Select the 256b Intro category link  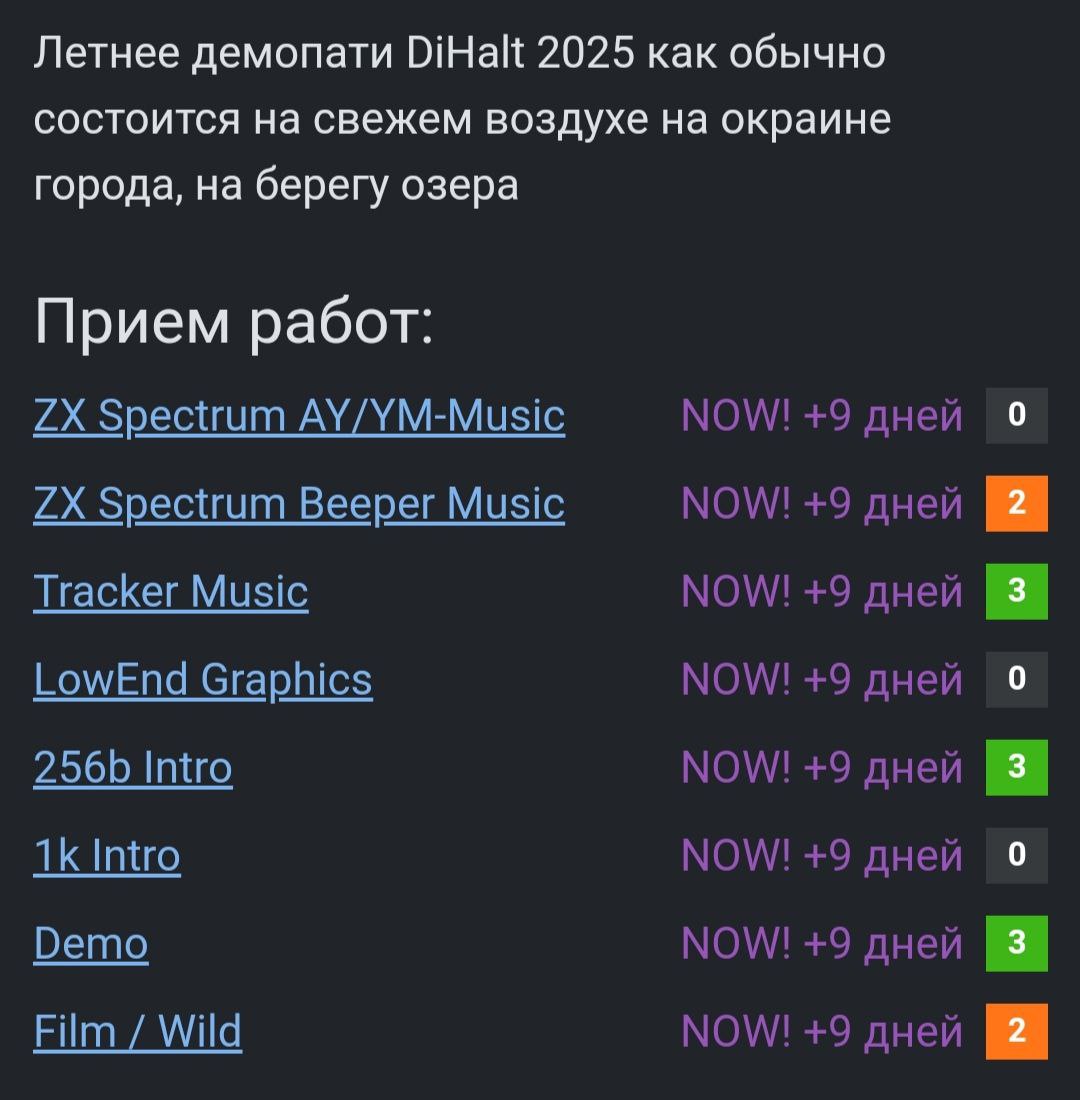coord(133,767)
